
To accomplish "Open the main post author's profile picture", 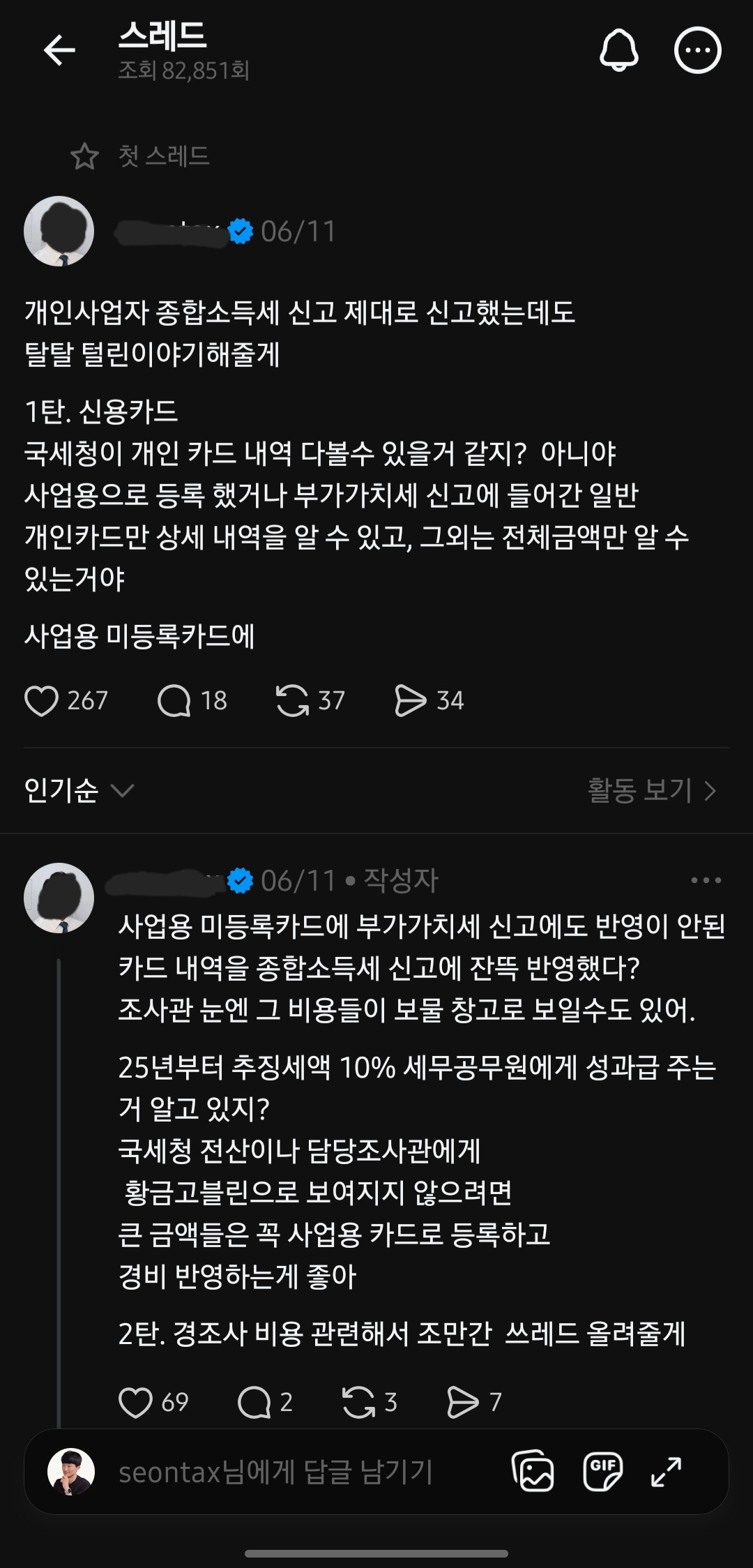I will [x=59, y=231].
